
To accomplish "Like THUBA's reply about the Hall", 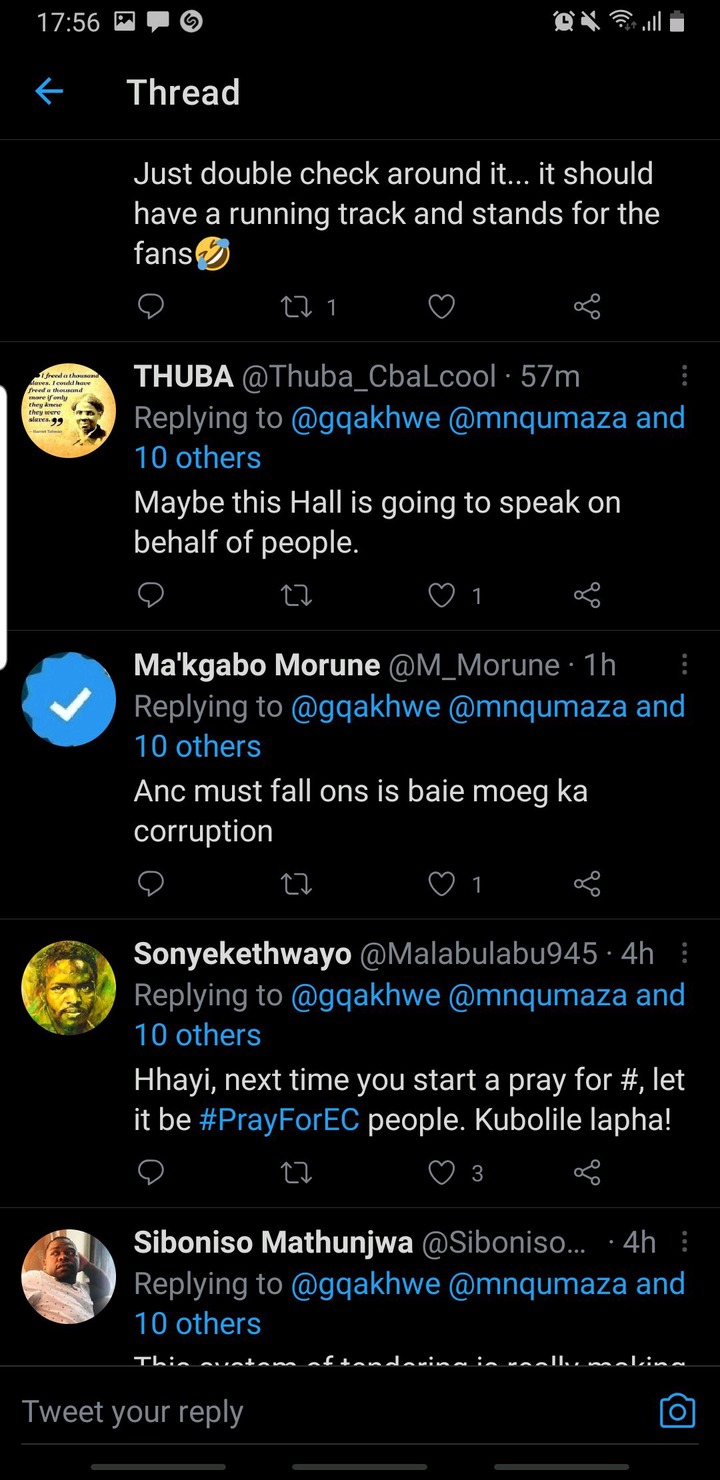I will point(441,596).
